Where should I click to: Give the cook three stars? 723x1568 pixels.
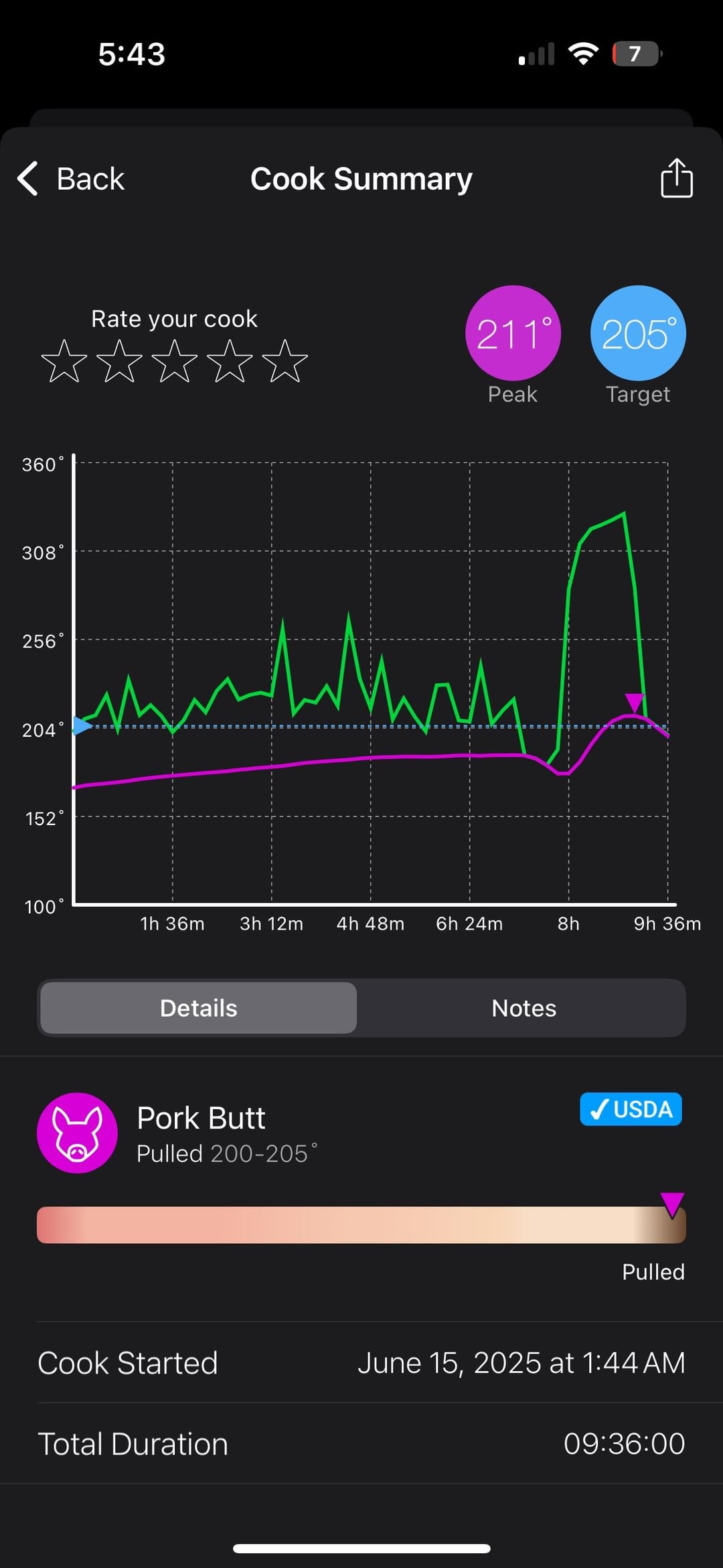click(x=175, y=361)
